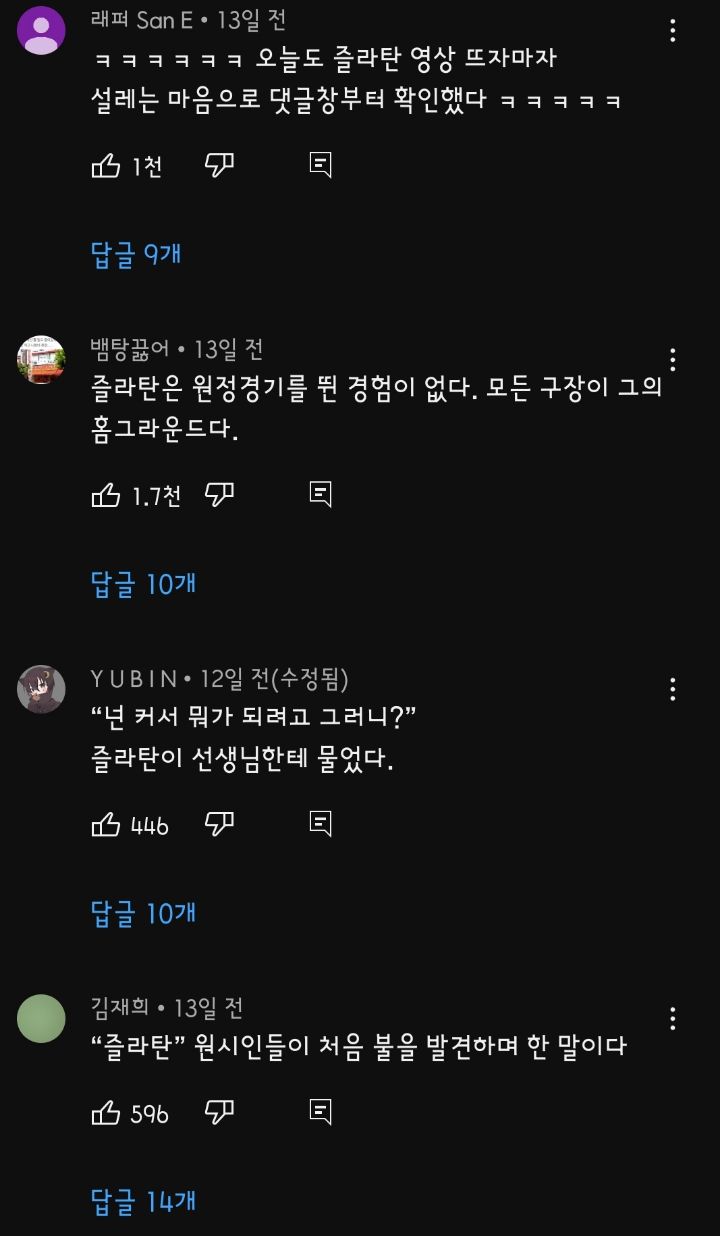This screenshot has height=1236, width=720.
Task: Expand the 답글 9개 replies
Action: click(x=136, y=254)
